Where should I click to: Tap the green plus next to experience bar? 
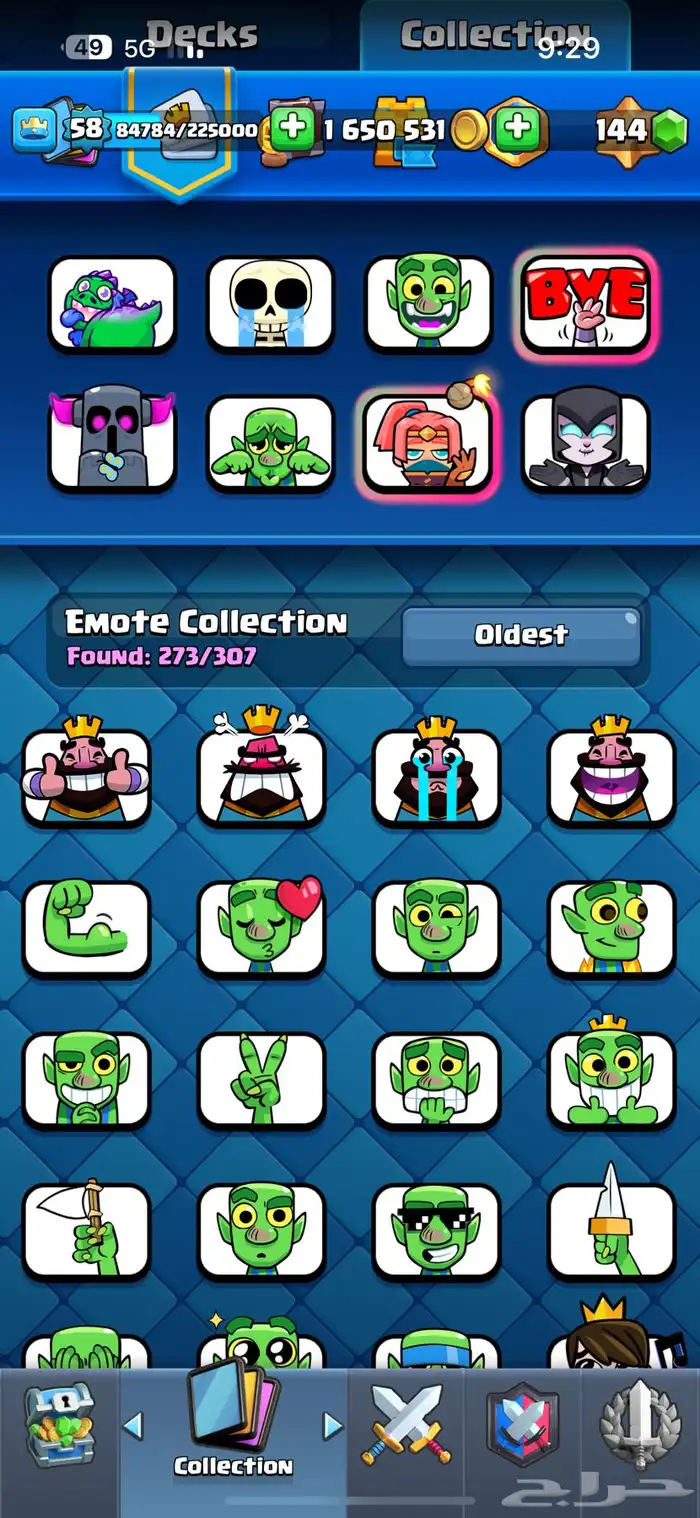click(x=292, y=129)
